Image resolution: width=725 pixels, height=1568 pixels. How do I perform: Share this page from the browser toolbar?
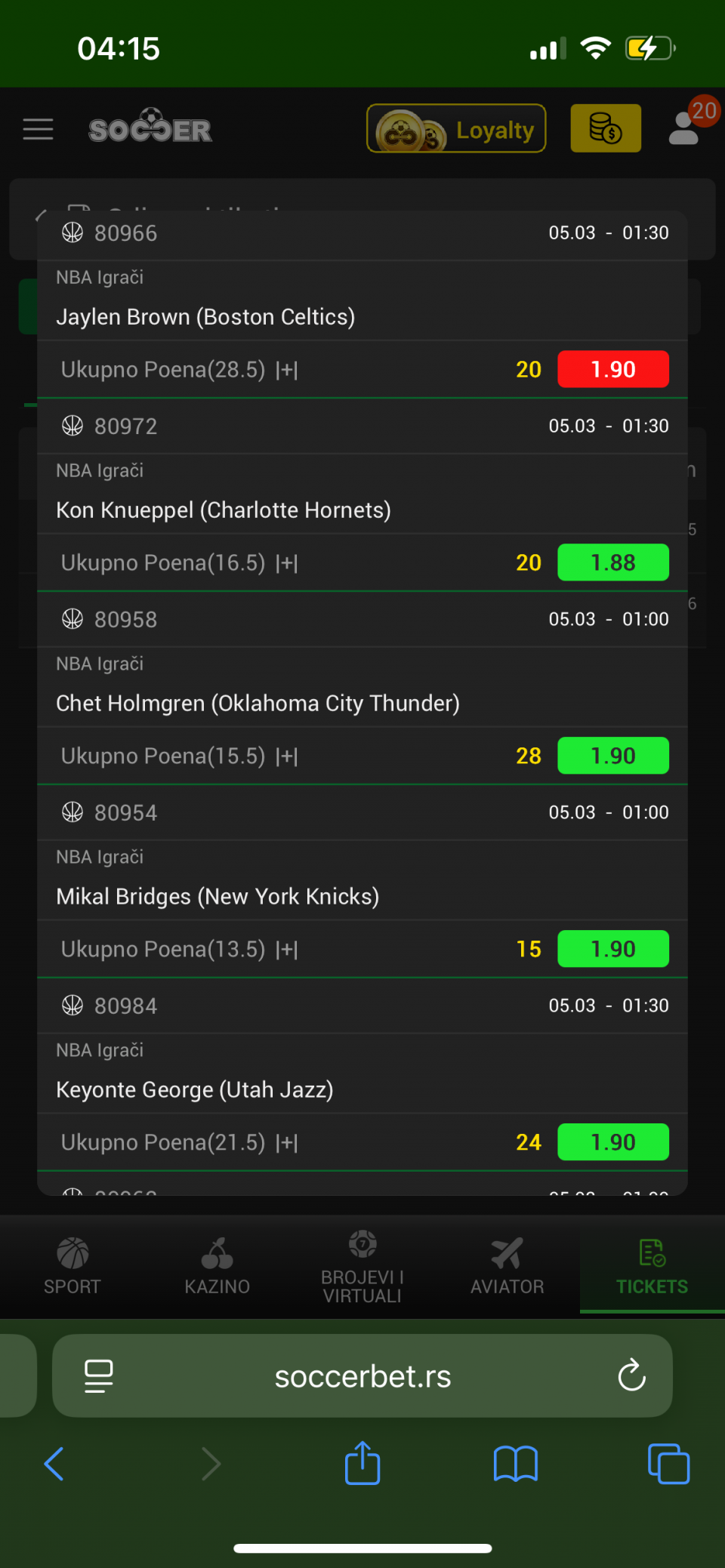tap(362, 1464)
